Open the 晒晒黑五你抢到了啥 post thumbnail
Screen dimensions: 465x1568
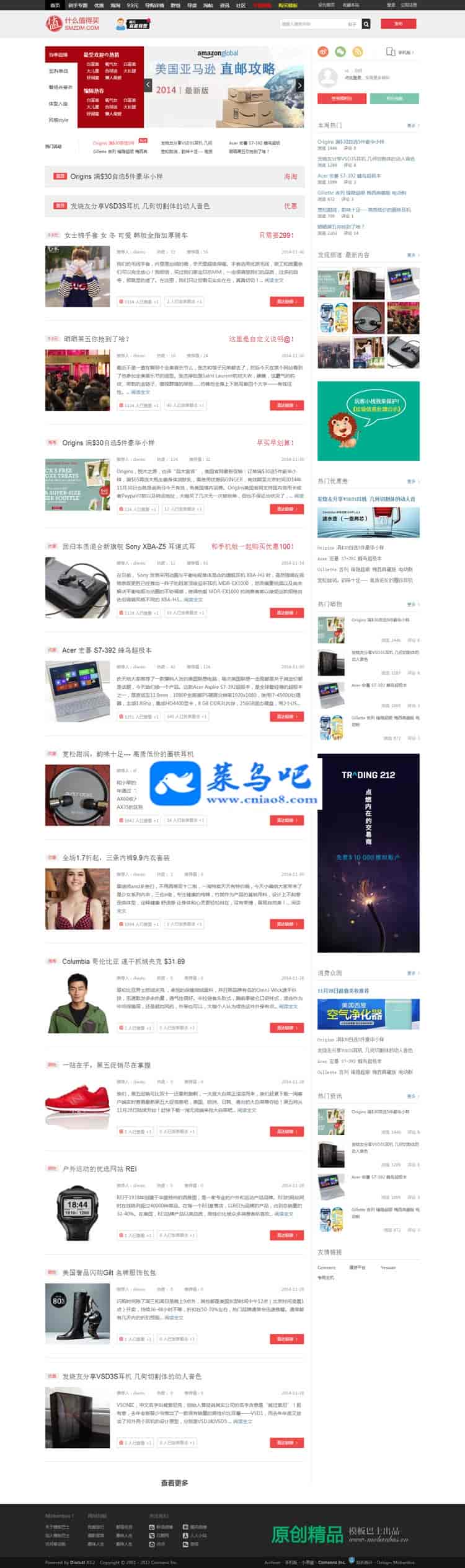click(77, 380)
